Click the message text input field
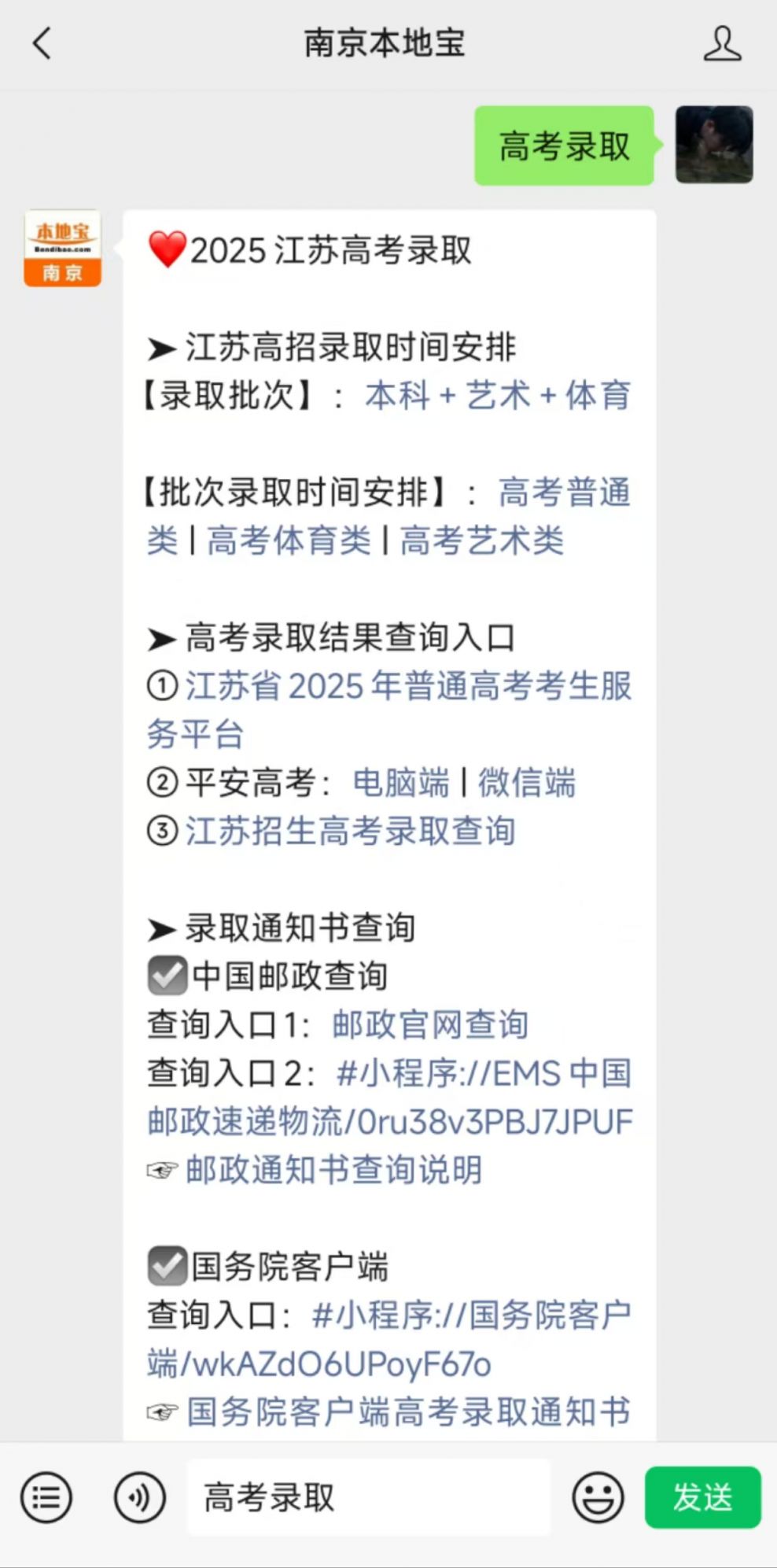 [370, 1496]
